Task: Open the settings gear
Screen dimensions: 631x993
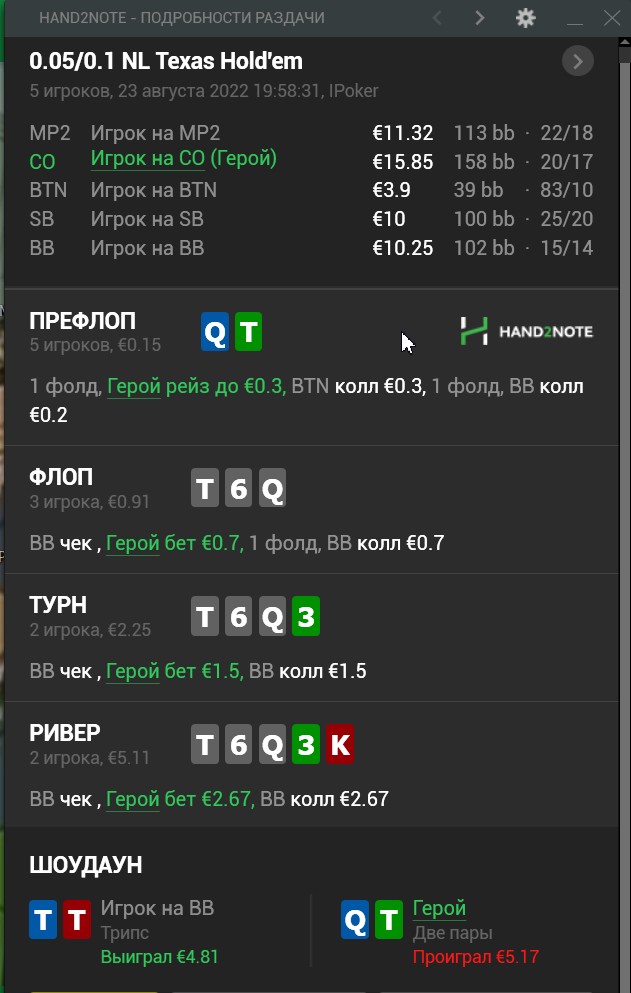Action: click(525, 18)
